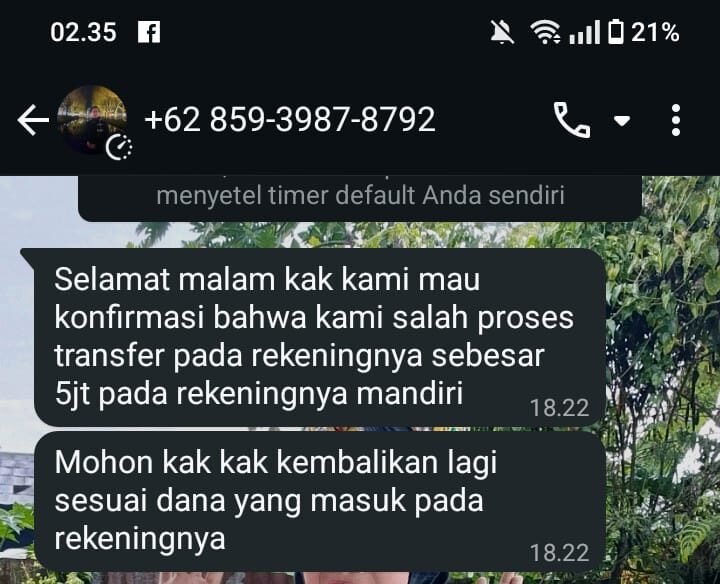
Task: Go back to the chat list
Action: [33, 121]
